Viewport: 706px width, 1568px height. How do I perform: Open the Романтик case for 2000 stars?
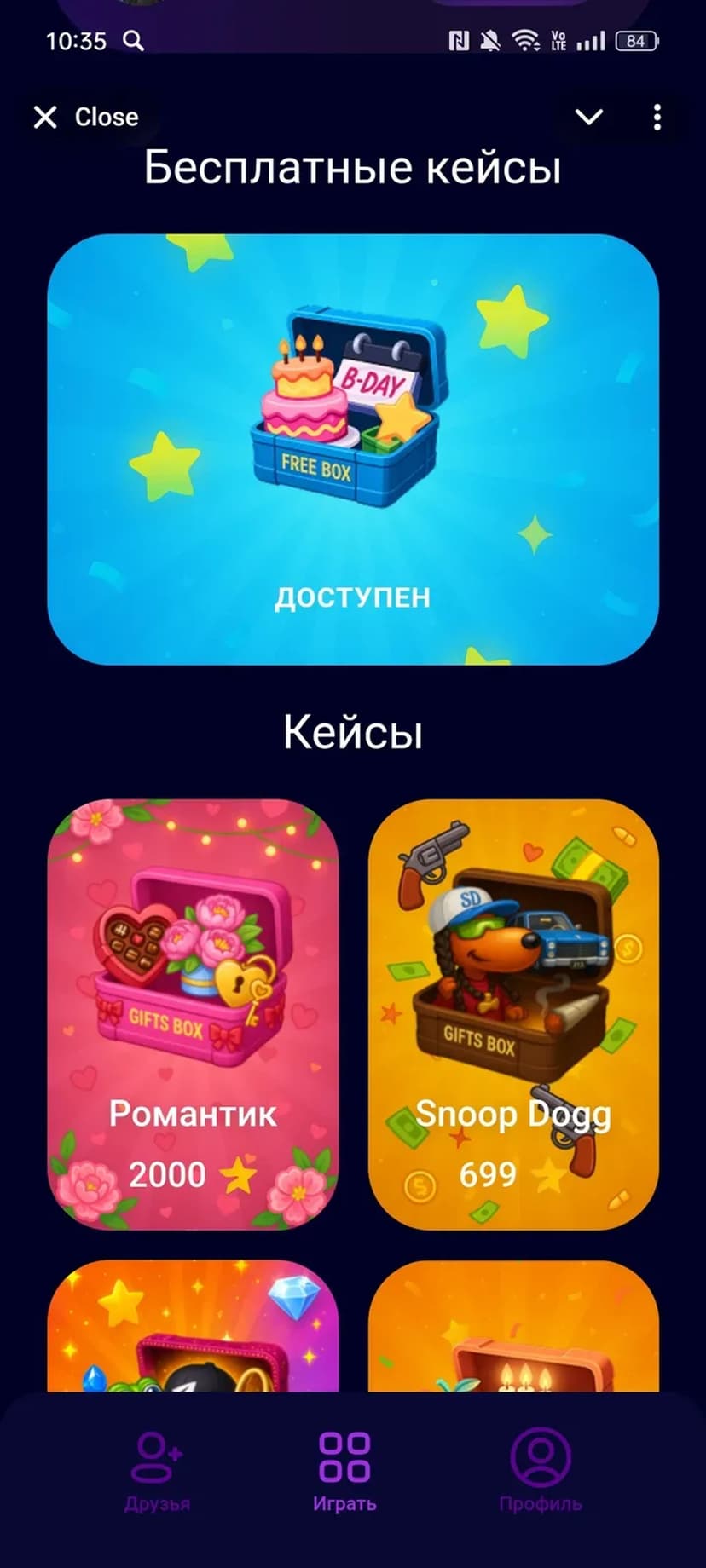(193, 1014)
